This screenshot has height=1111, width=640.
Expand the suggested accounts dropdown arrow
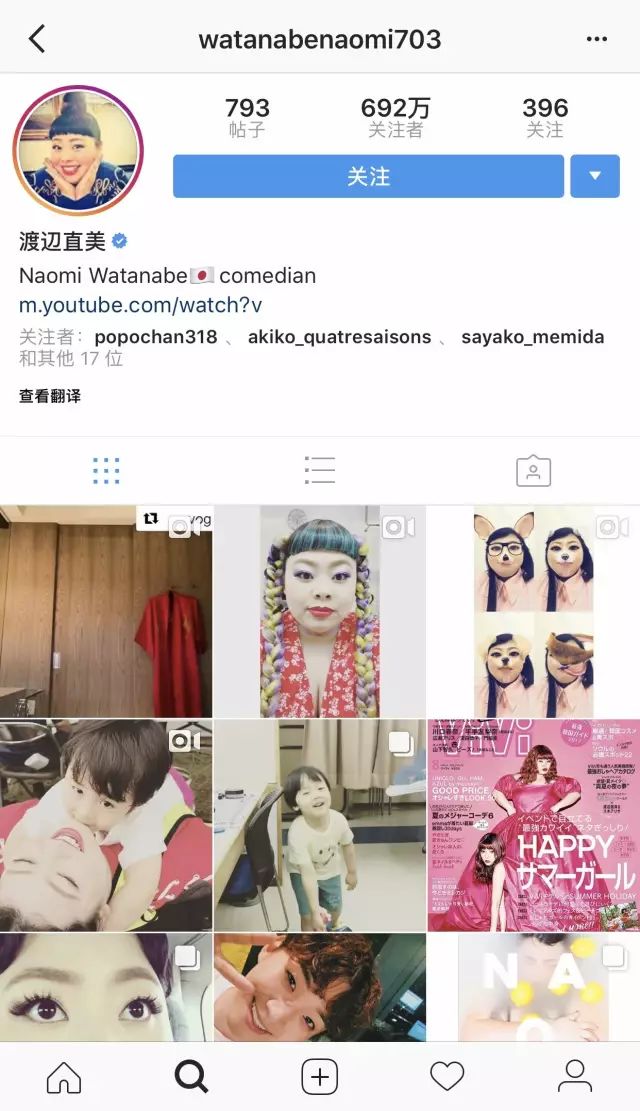click(x=595, y=176)
